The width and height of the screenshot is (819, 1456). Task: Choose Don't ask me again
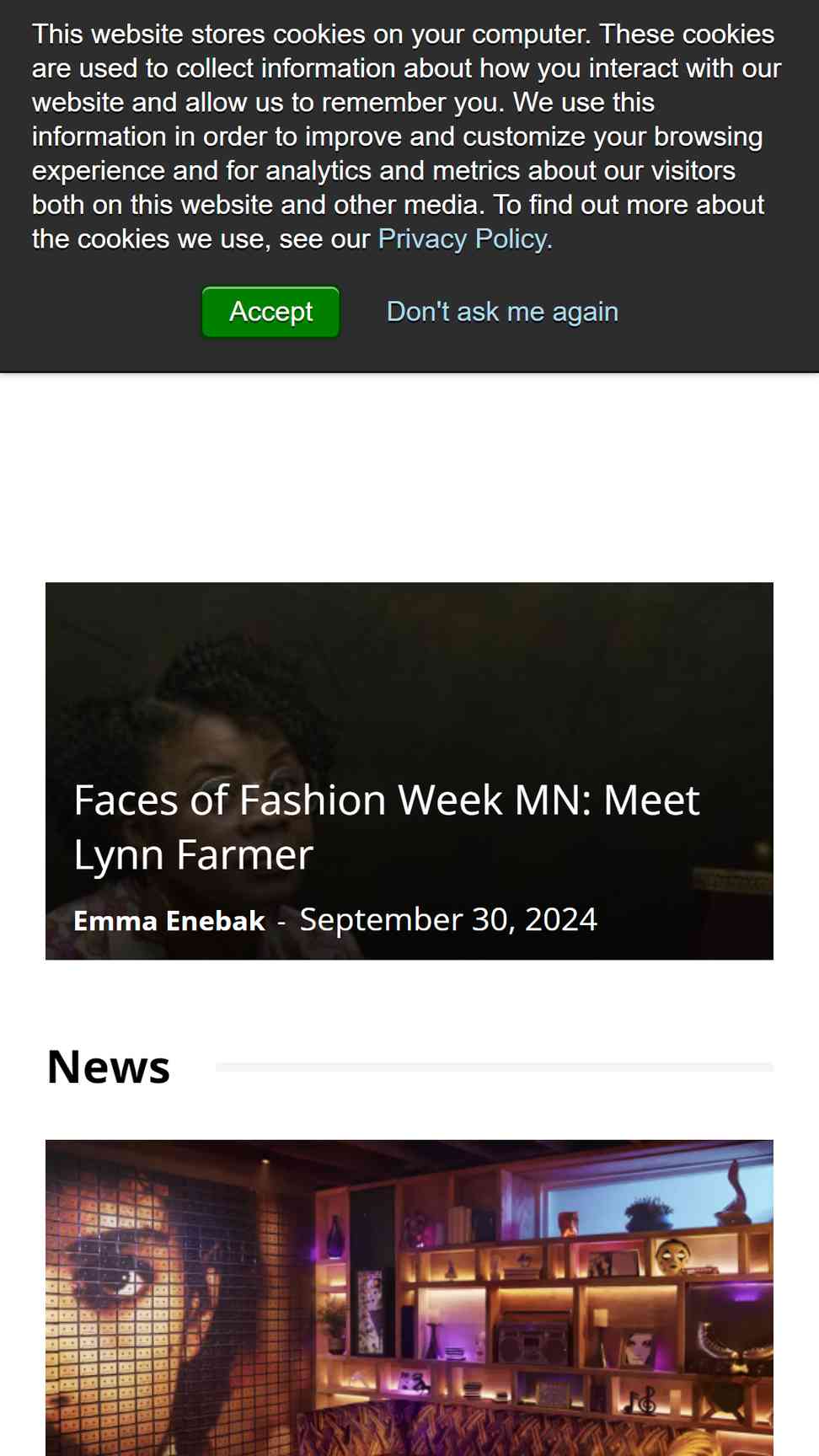coord(502,312)
